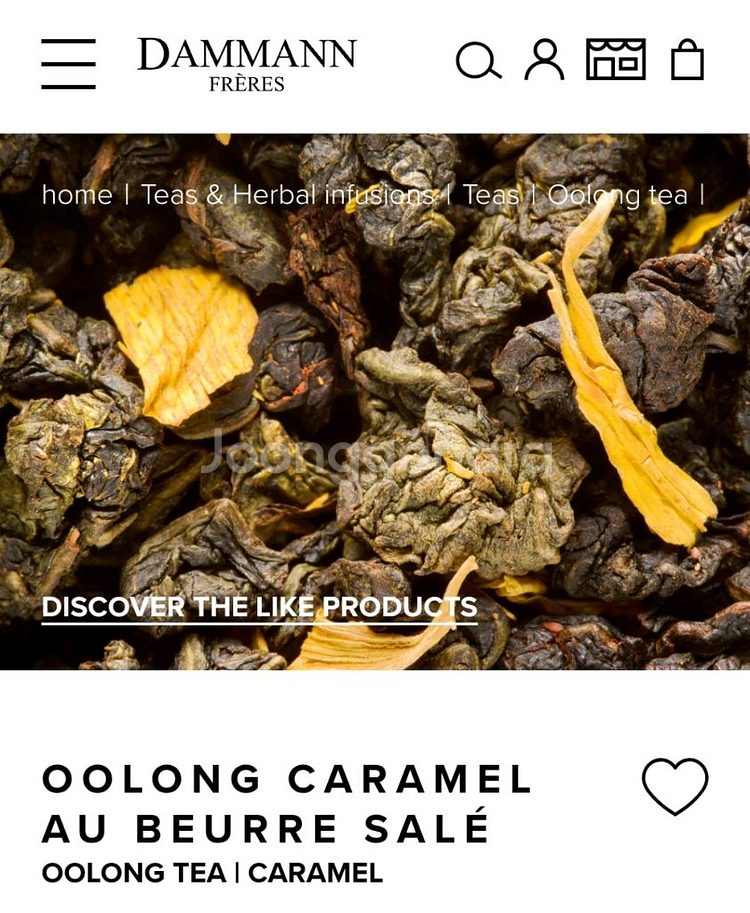Add Oolong Caramel to wishlist heart

point(675,786)
